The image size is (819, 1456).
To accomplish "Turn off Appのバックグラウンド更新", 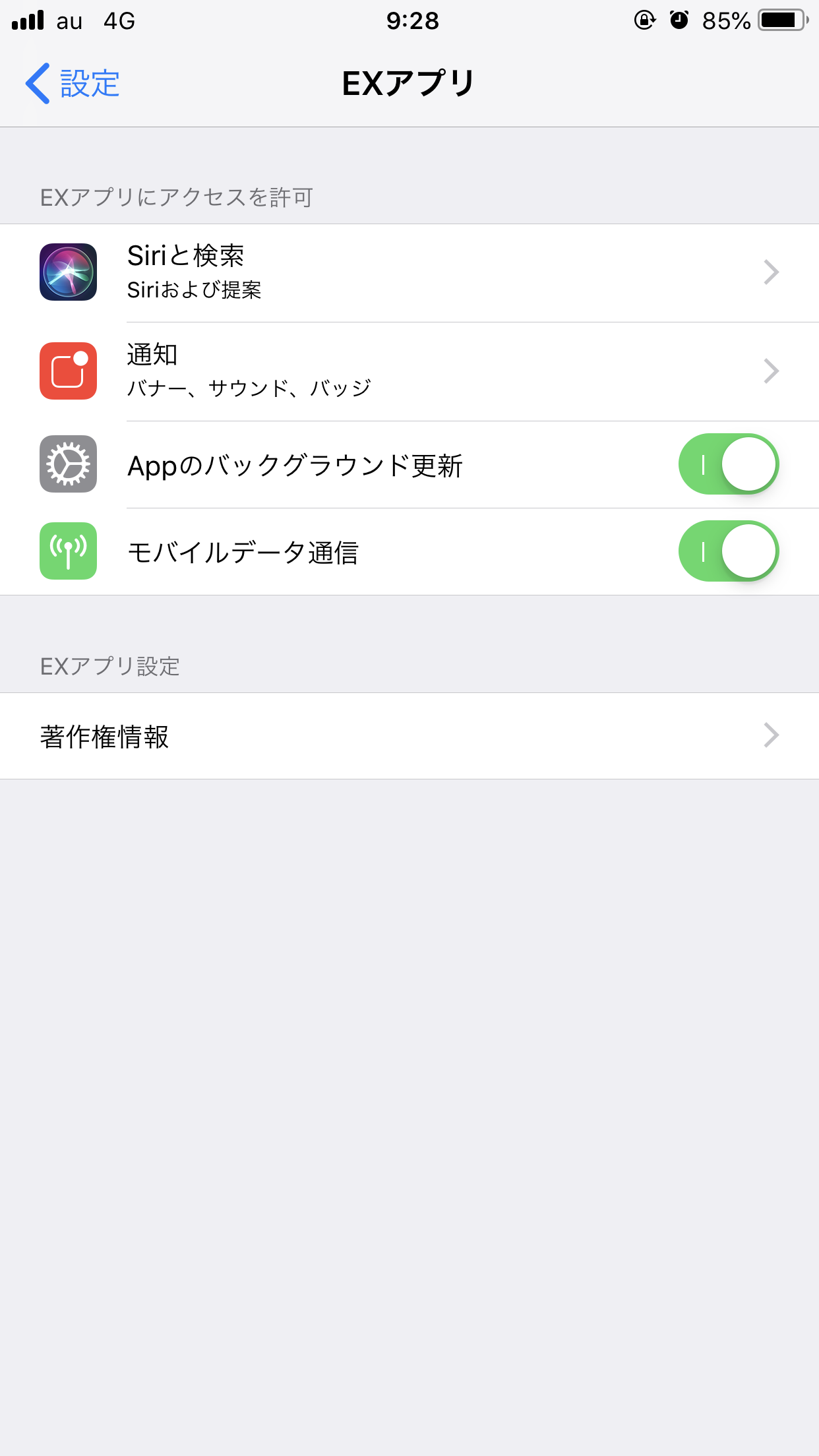I will pyautogui.click(x=729, y=464).
